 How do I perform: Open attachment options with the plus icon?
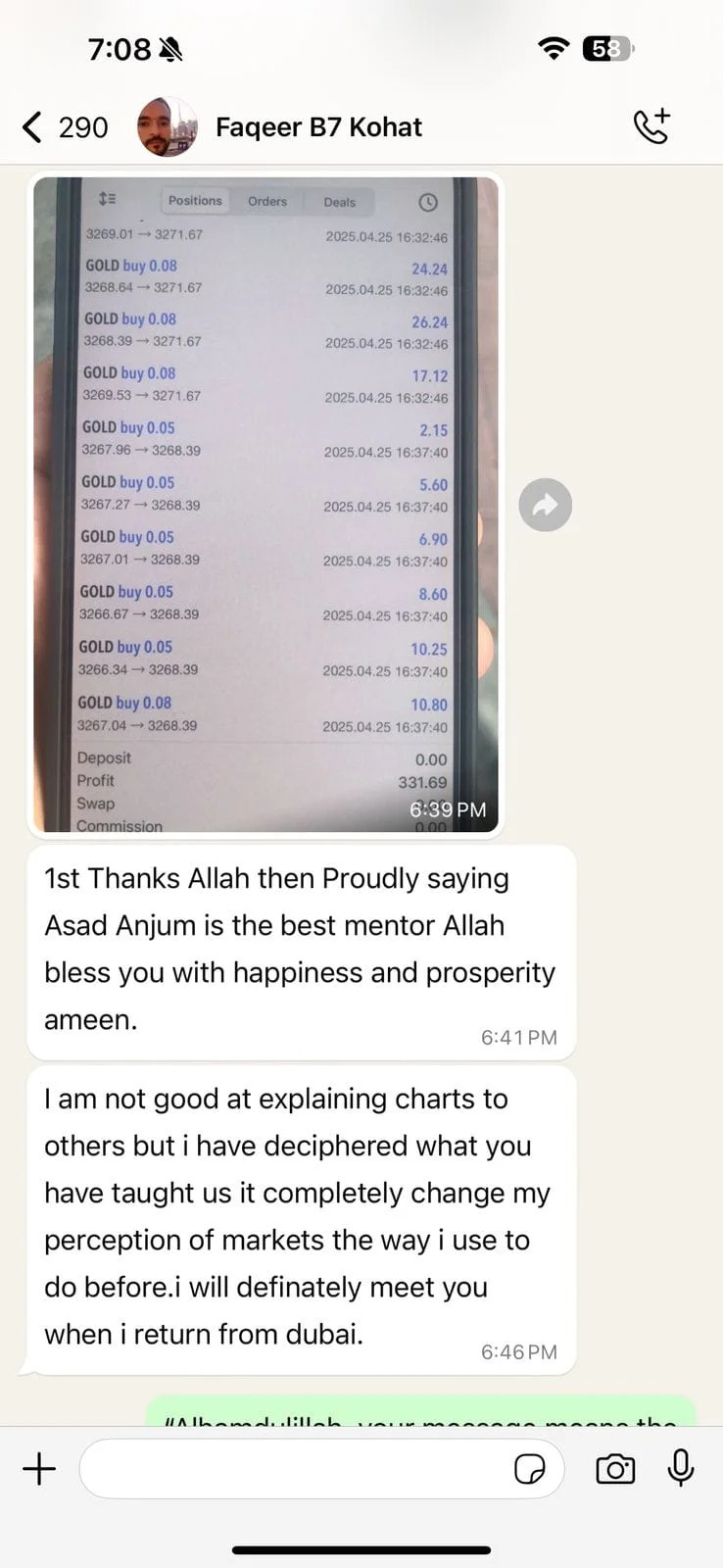(x=39, y=1468)
